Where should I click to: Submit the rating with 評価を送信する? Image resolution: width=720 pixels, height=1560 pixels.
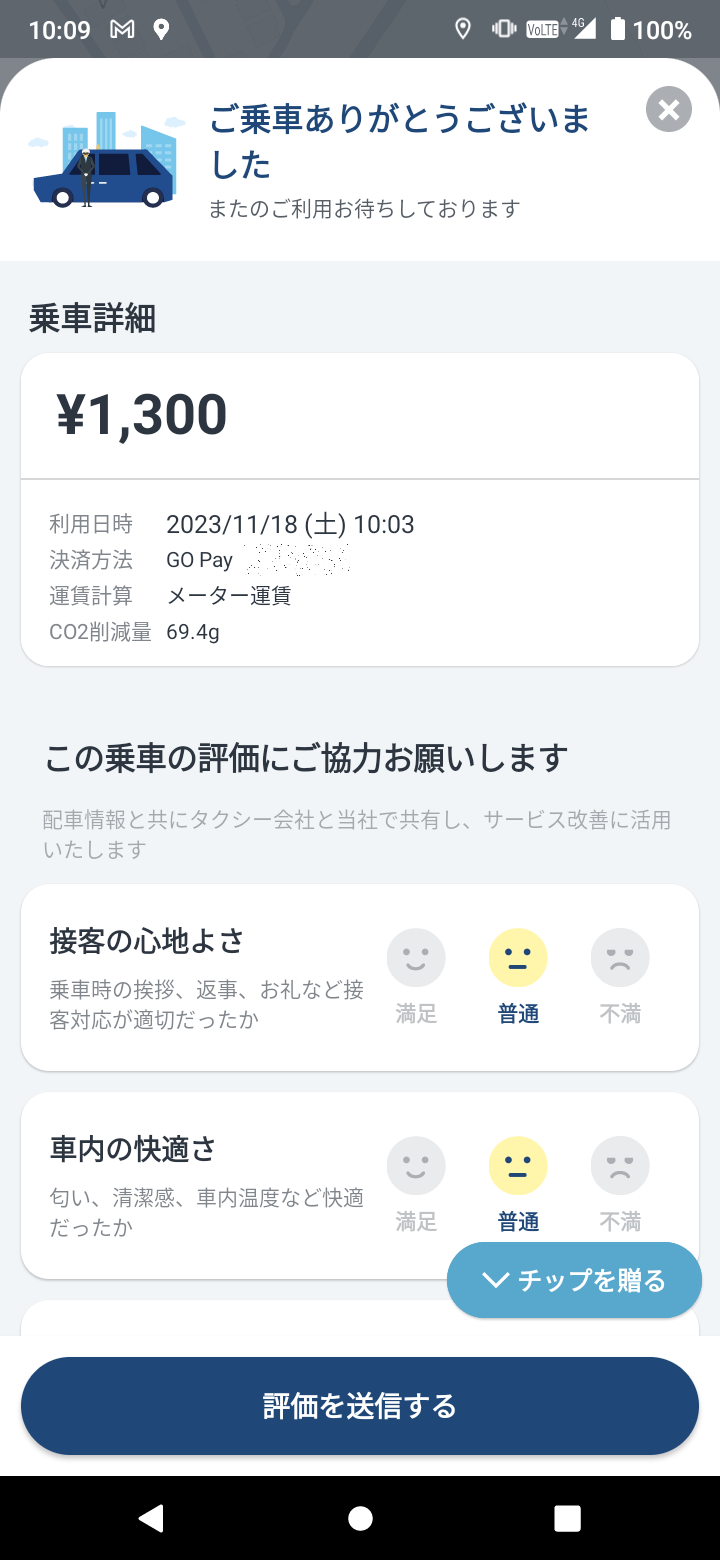click(x=360, y=1406)
